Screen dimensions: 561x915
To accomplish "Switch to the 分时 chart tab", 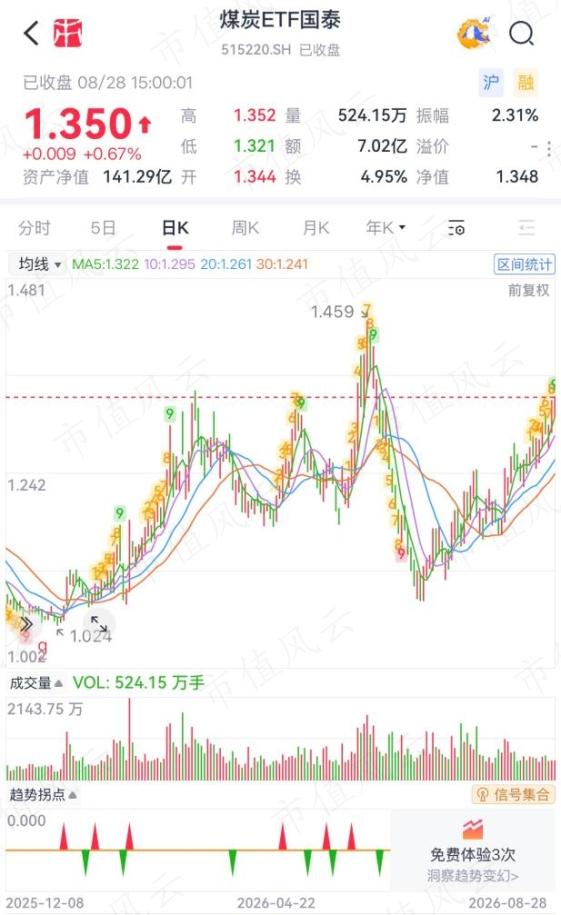I will 34,228.
